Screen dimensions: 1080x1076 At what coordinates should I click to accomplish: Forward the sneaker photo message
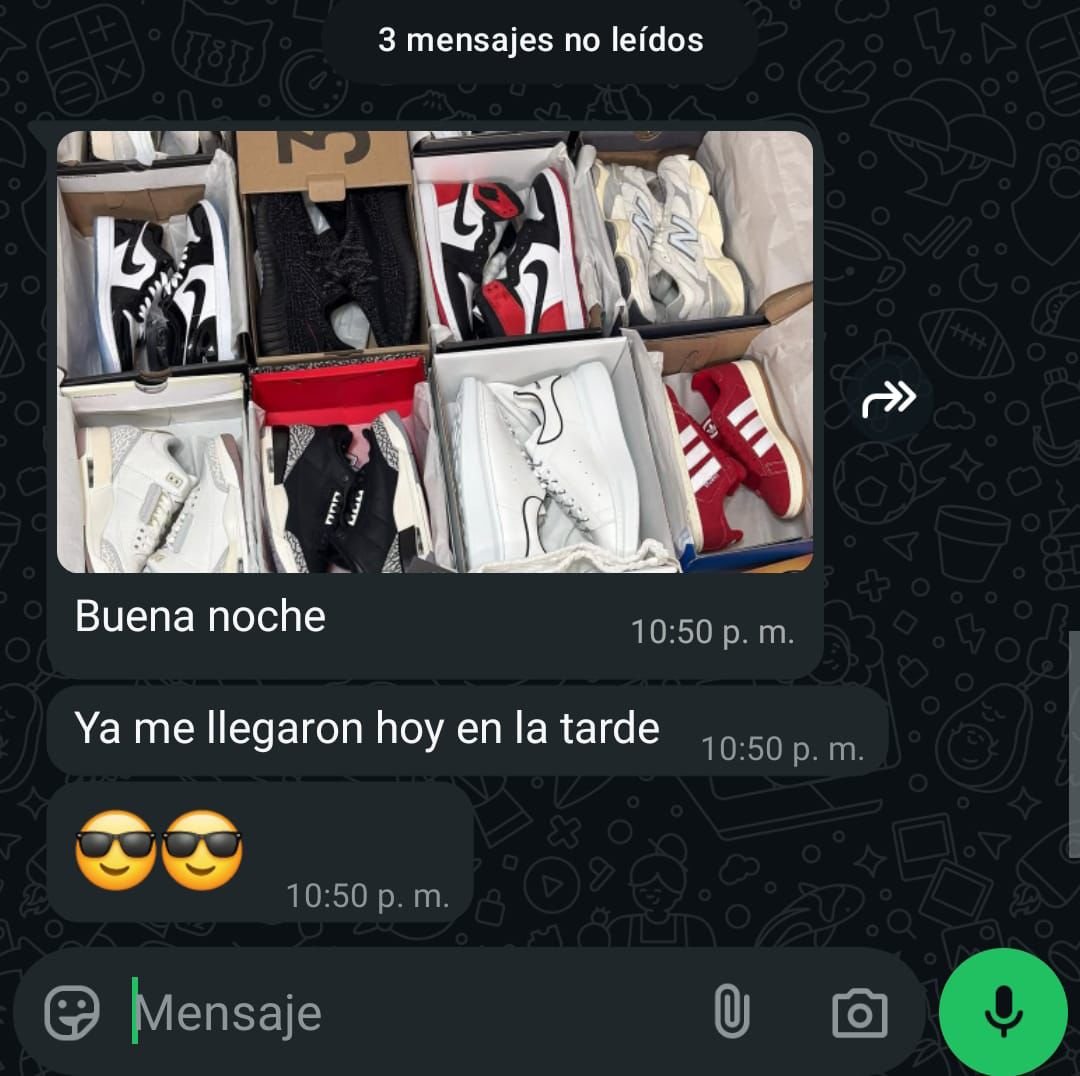(888, 400)
